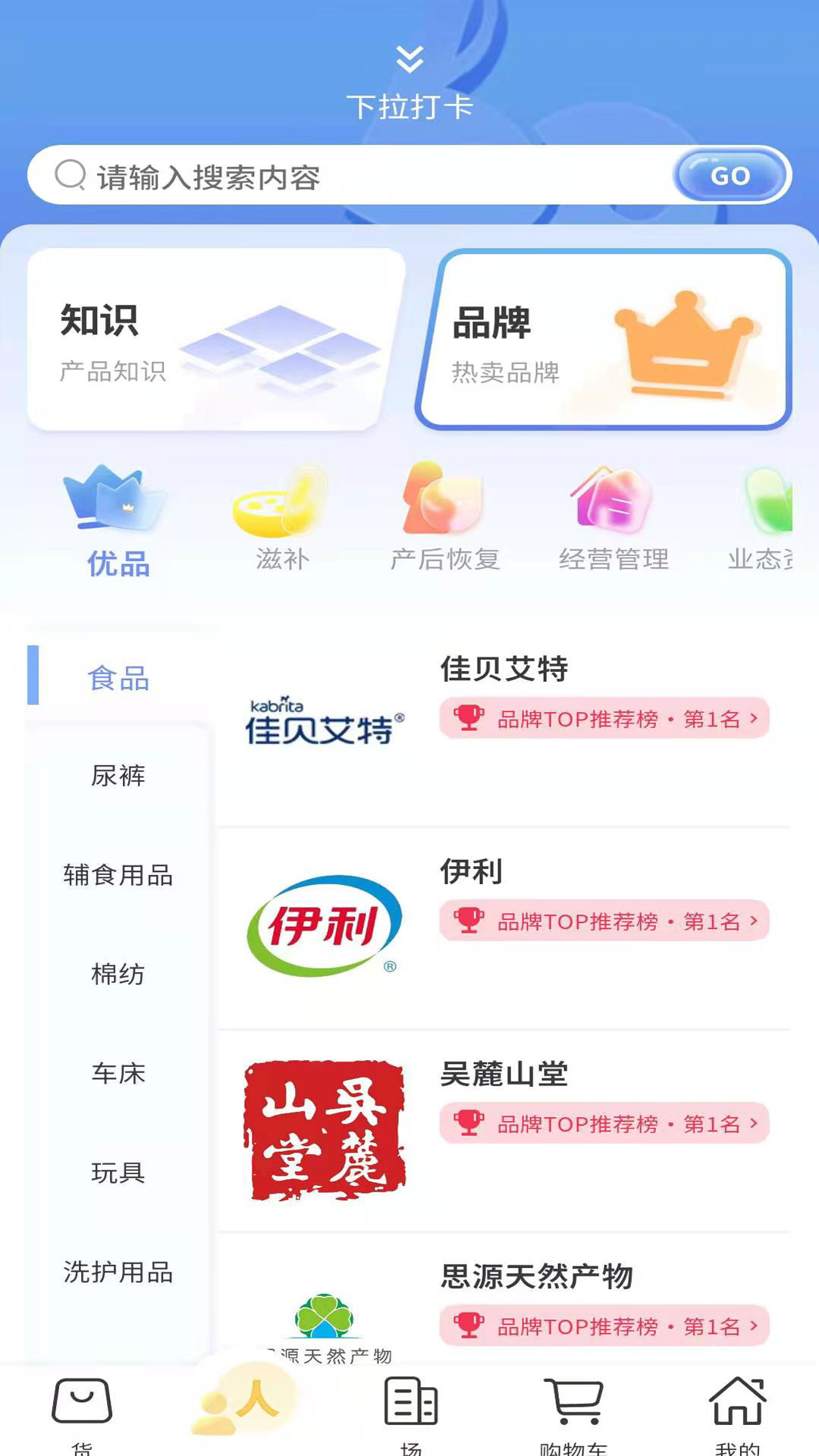View 伊利 brand TOP ranking badge

coord(604,921)
